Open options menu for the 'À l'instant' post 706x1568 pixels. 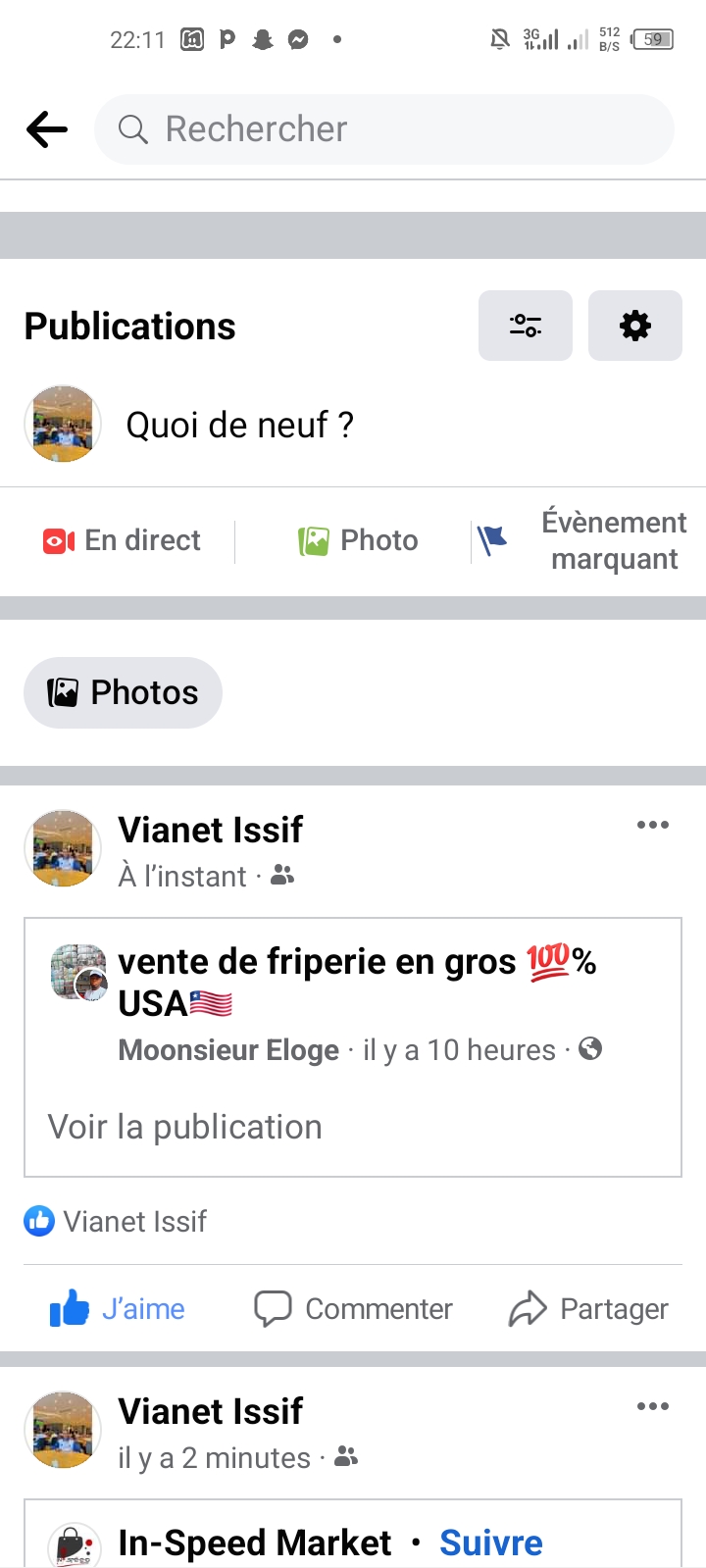click(x=653, y=825)
